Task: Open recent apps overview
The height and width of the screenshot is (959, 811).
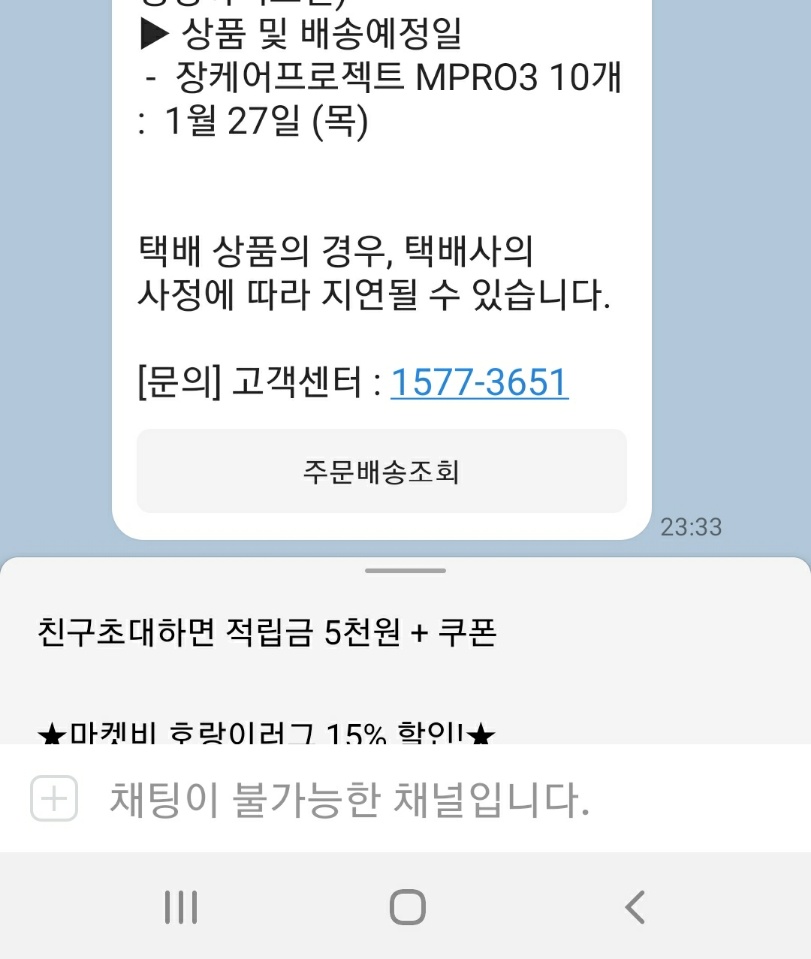Action: 181,907
